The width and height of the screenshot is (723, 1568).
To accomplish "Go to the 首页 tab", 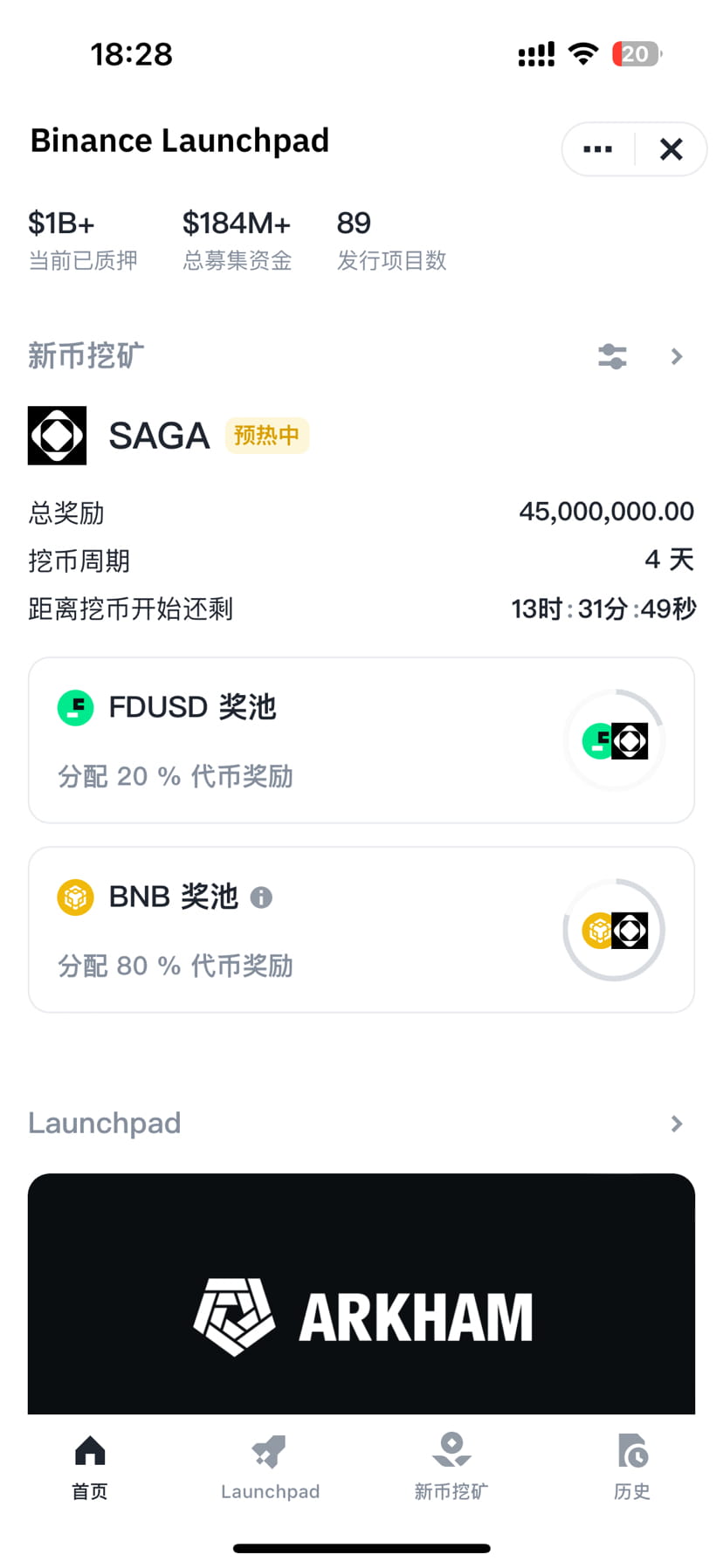I will pyautogui.click(x=90, y=1467).
